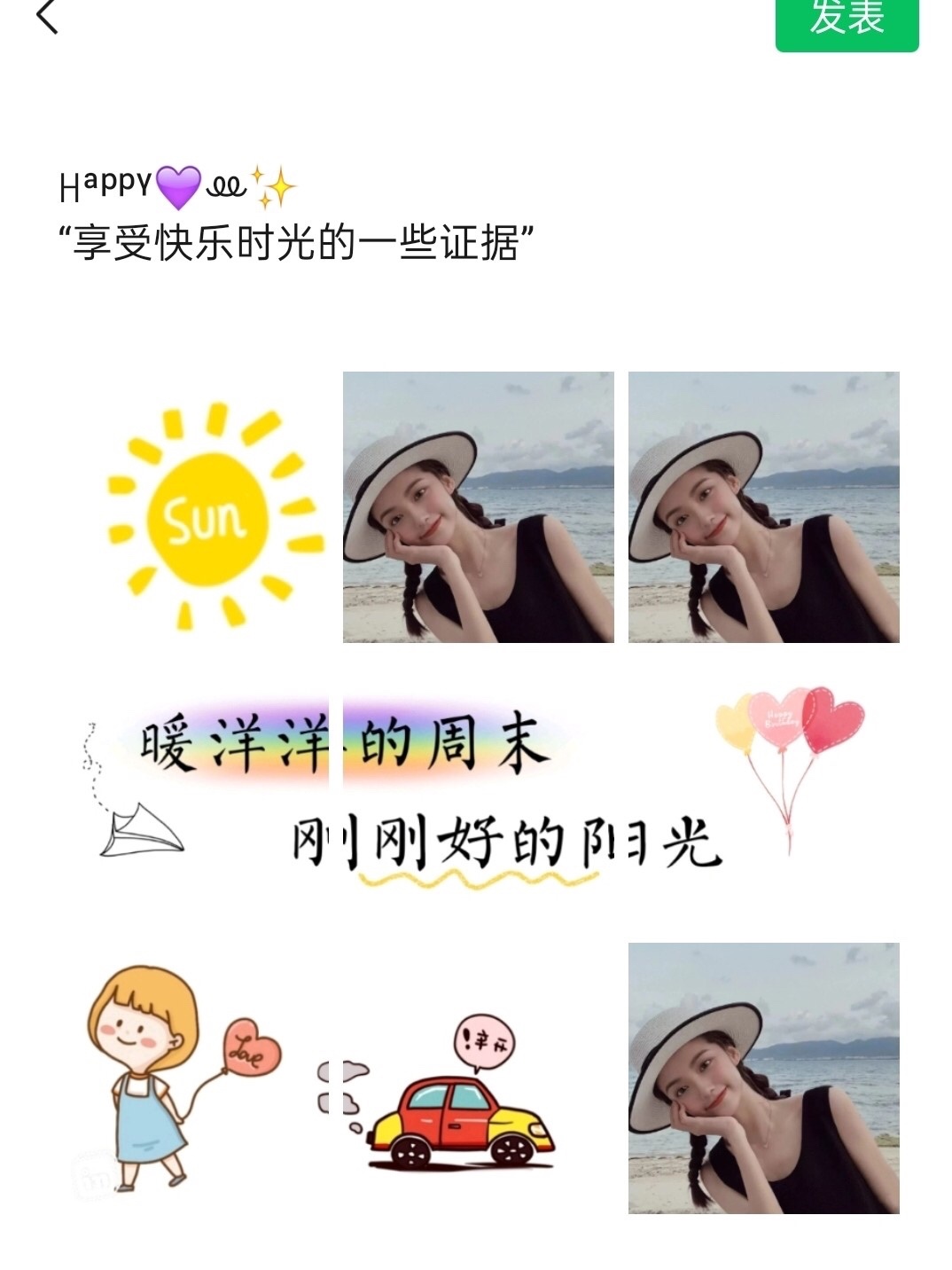Open the yellow Sun picture tile
This screenshot has width=952, height=1270.
click(193, 507)
